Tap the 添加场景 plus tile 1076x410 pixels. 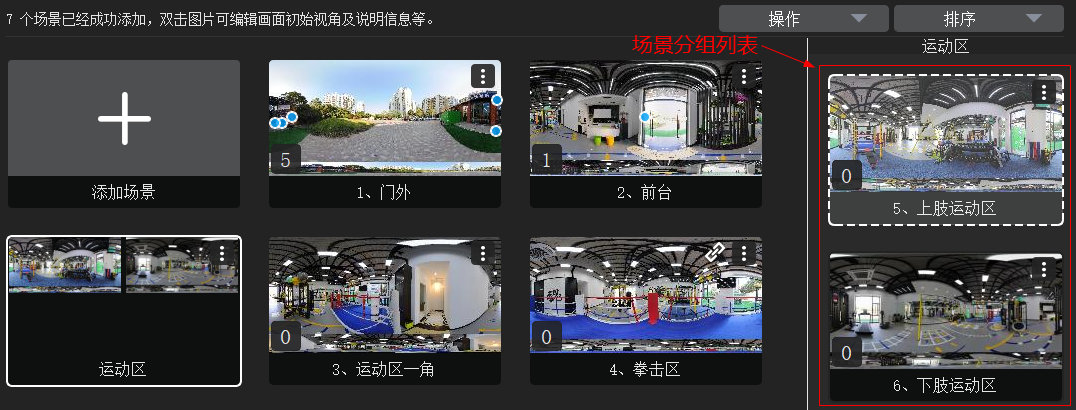[x=124, y=118]
